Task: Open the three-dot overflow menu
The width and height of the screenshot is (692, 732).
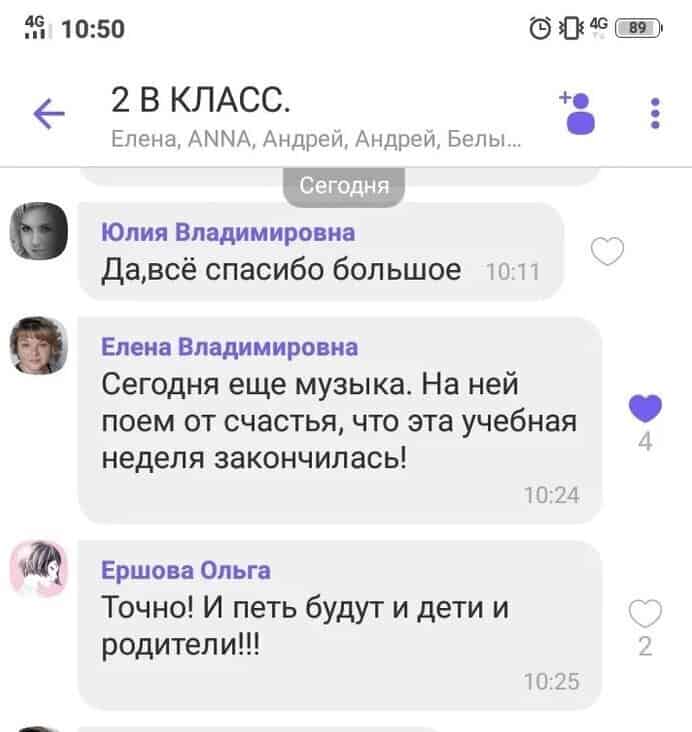Action: 655,113
